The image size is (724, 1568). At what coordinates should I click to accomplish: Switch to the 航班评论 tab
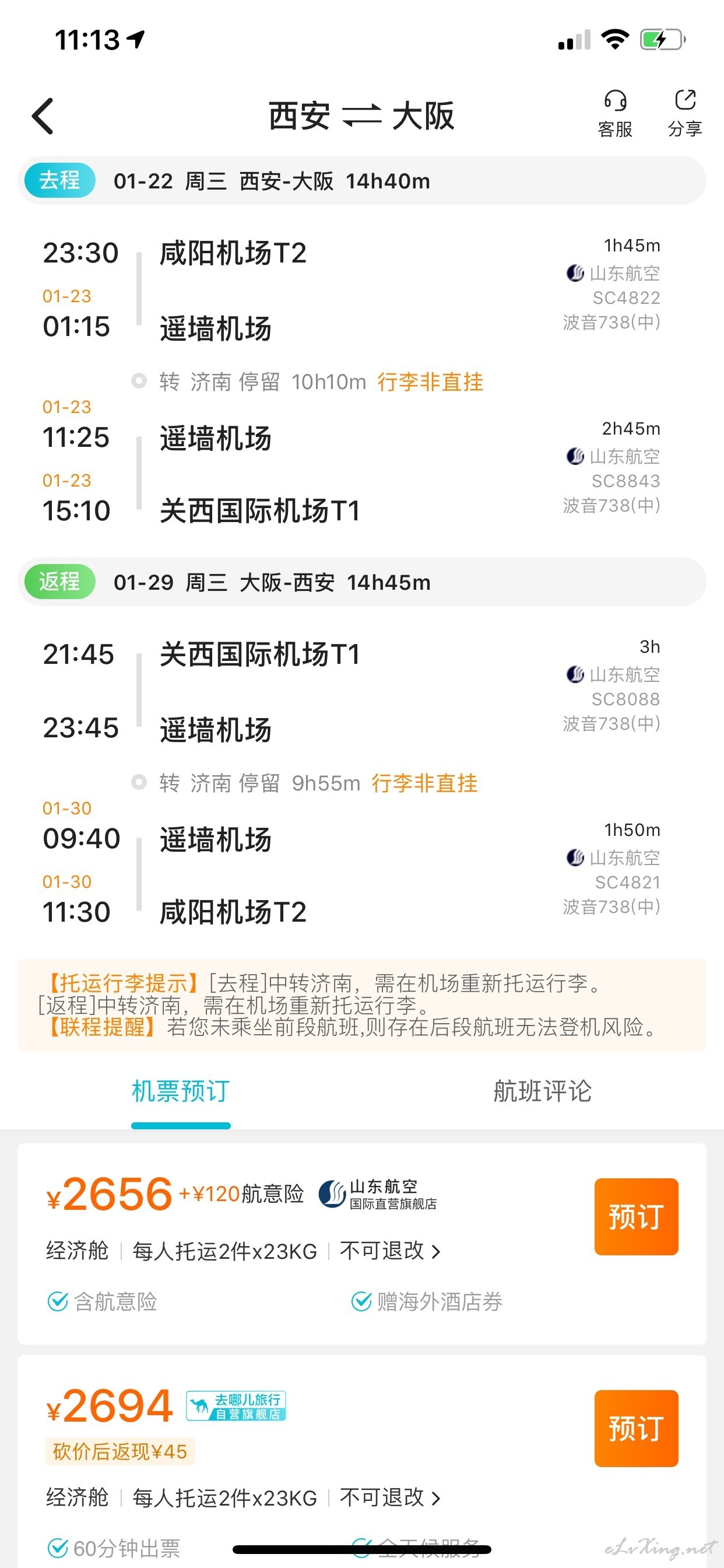(542, 1091)
